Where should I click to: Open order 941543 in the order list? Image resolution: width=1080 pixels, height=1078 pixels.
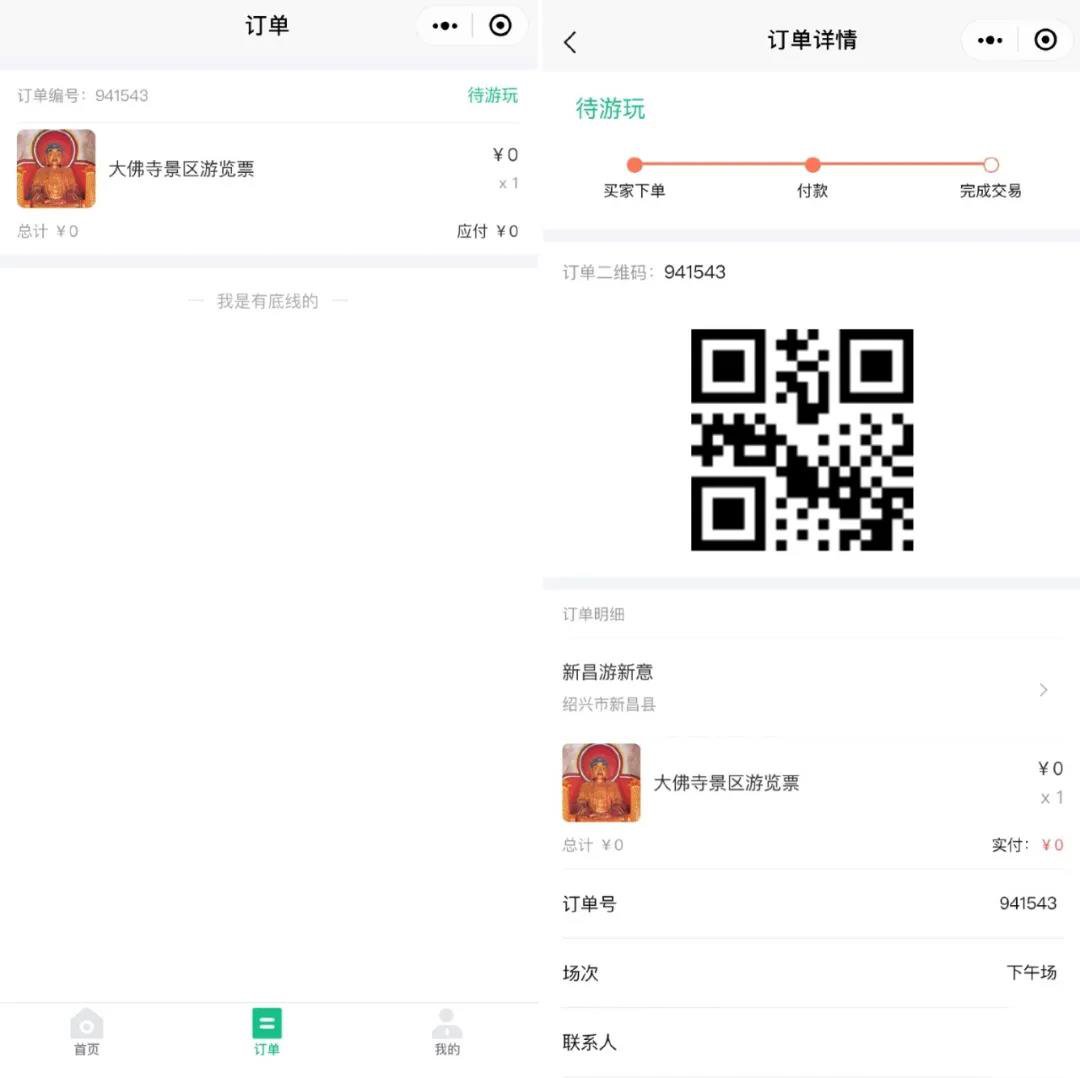[268, 169]
